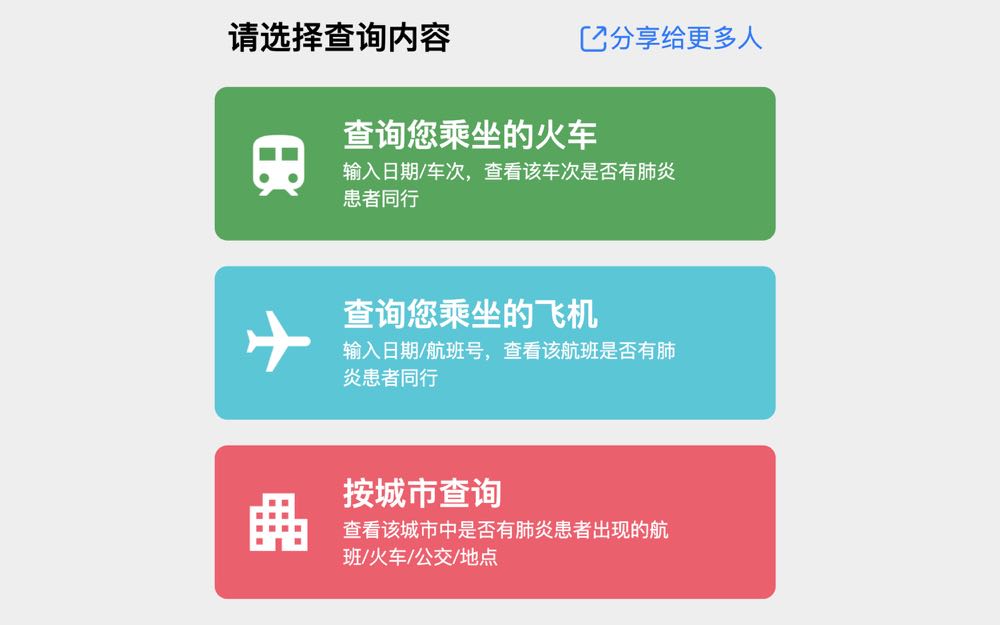
Task: Open the 查询您乘坐的火车 train query card
Action: (494, 163)
